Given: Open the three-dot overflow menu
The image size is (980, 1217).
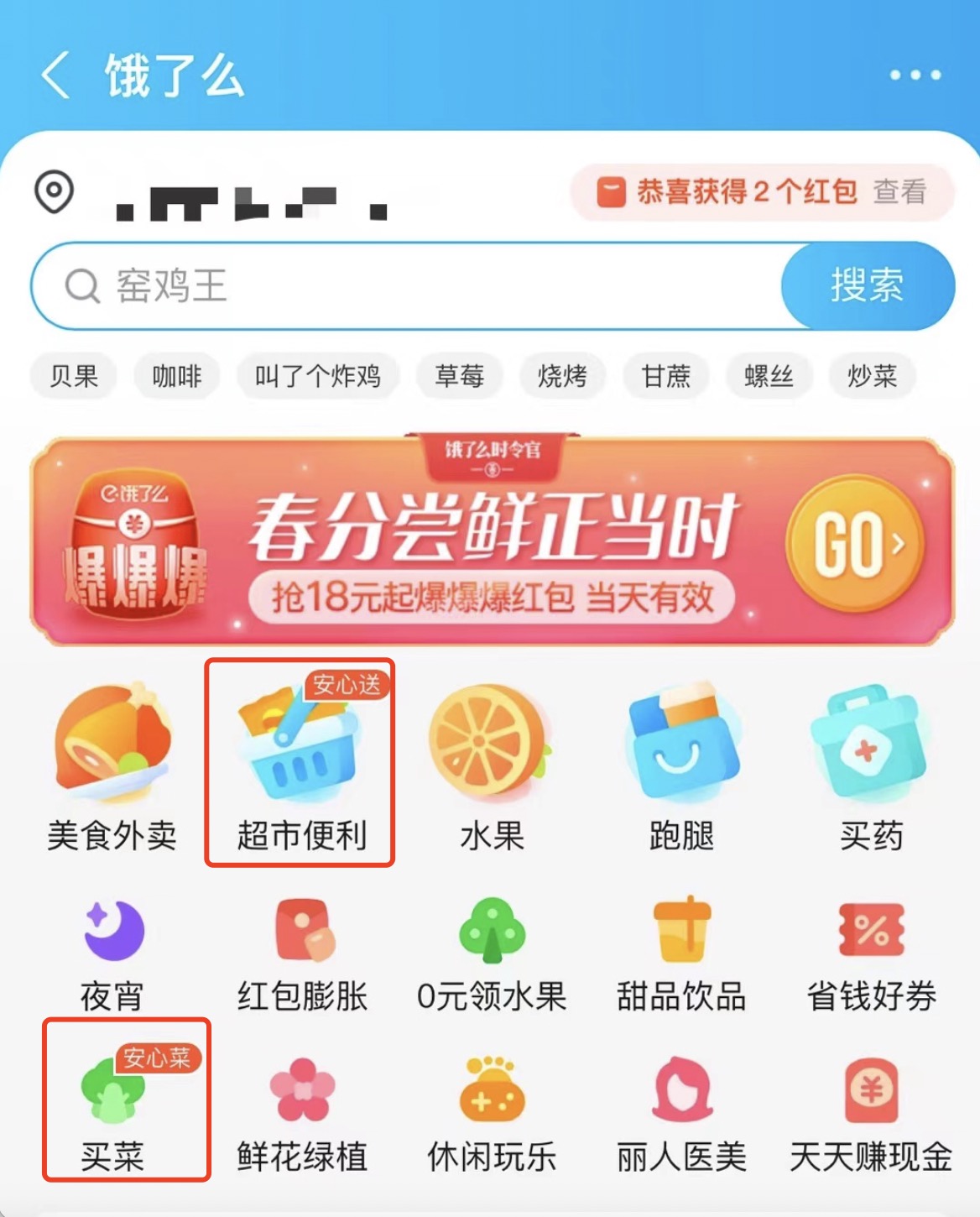Looking at the screenshot, I should [915, 75].
